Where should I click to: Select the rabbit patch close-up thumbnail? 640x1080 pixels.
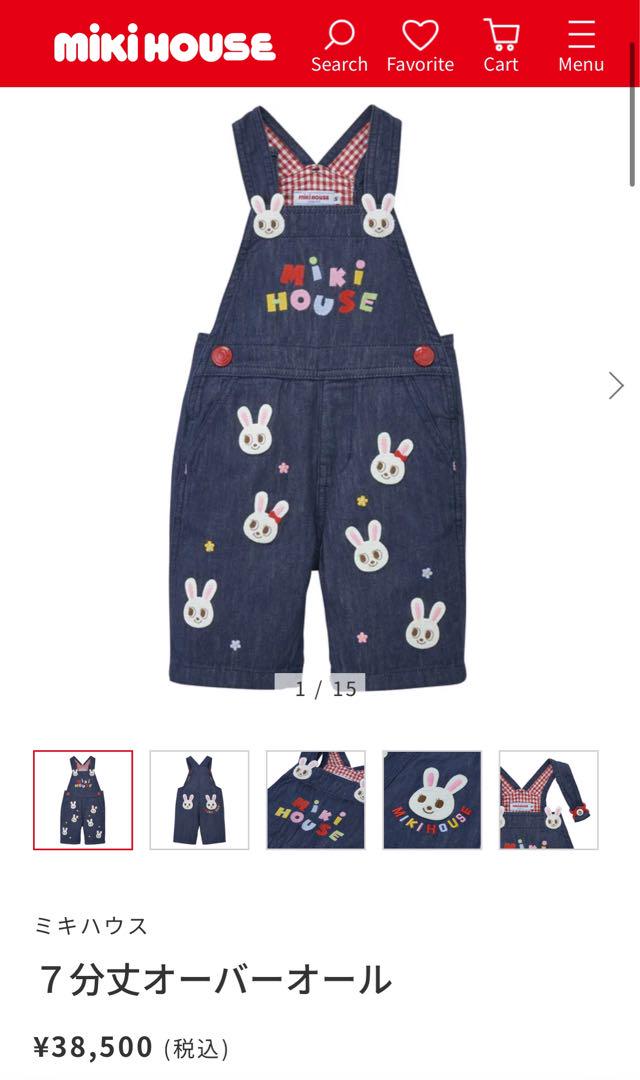pos(432,800)
